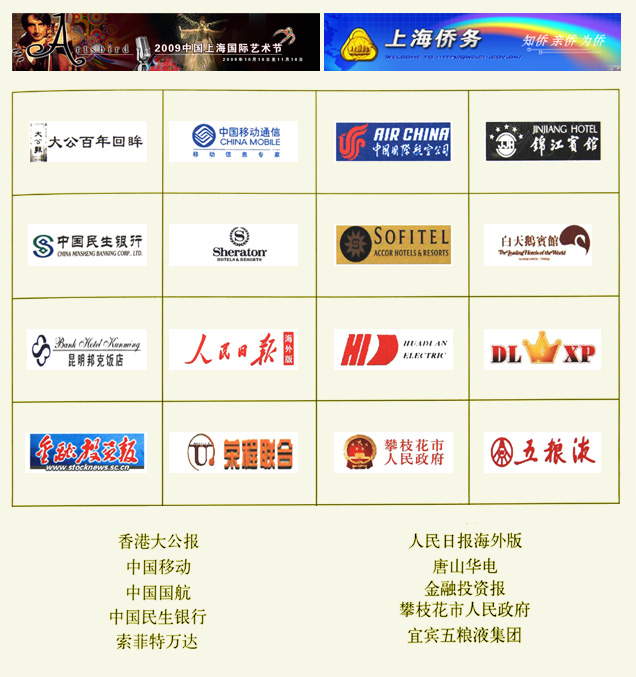Open the Huadian Electric logo tile
636x677 pixels.
pyautogui.click(x=393, y=349)
